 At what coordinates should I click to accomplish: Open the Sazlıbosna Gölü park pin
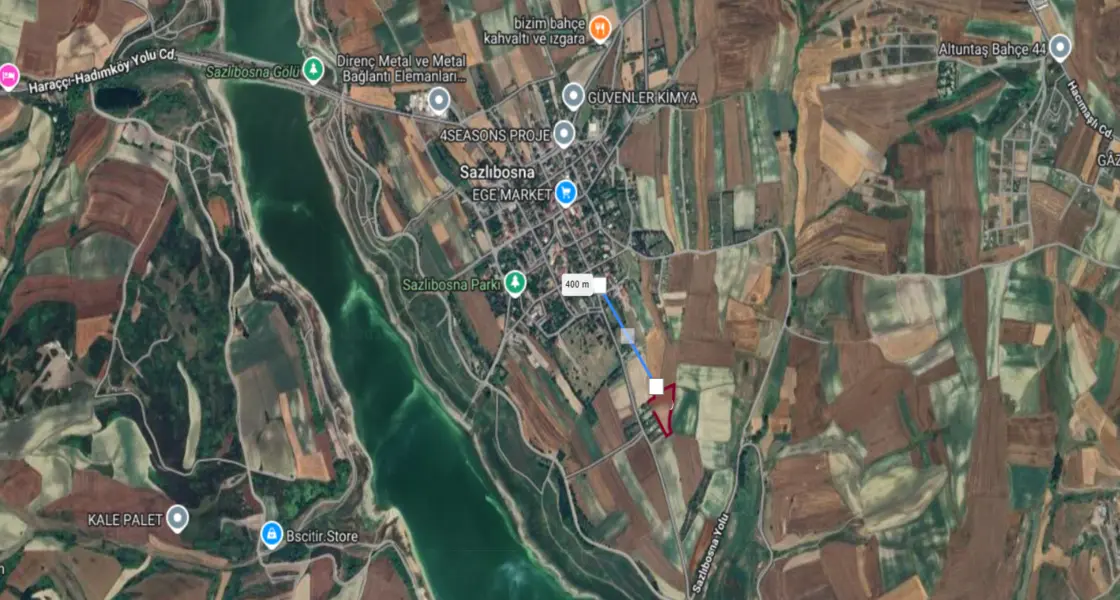click(314, 70)
